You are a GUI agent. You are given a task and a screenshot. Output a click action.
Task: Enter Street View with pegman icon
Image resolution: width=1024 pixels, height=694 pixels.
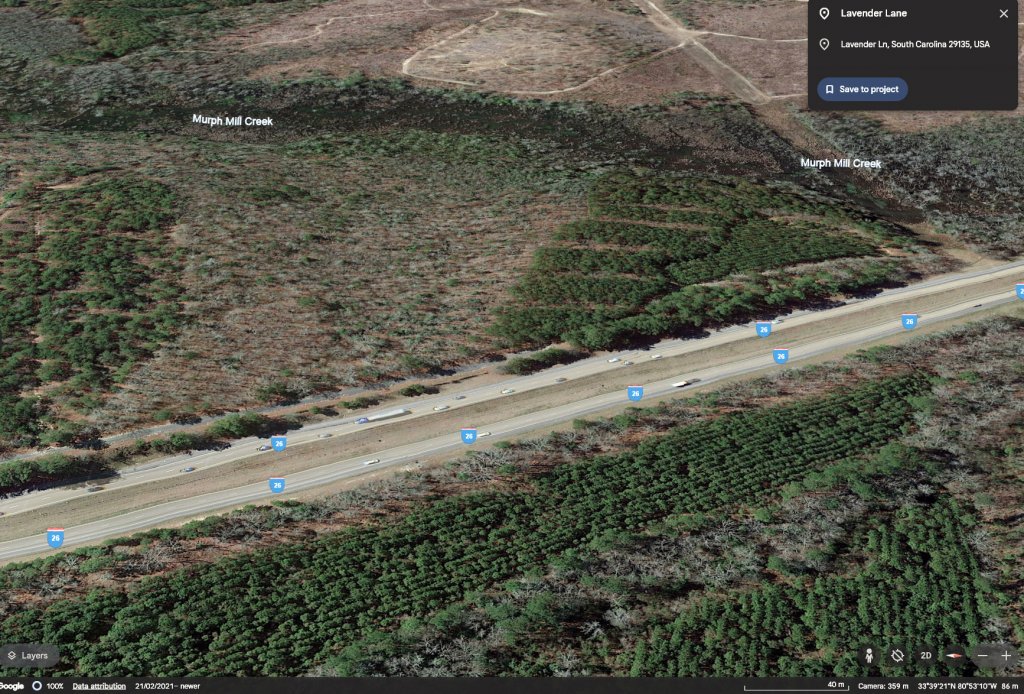coord(869,656)
